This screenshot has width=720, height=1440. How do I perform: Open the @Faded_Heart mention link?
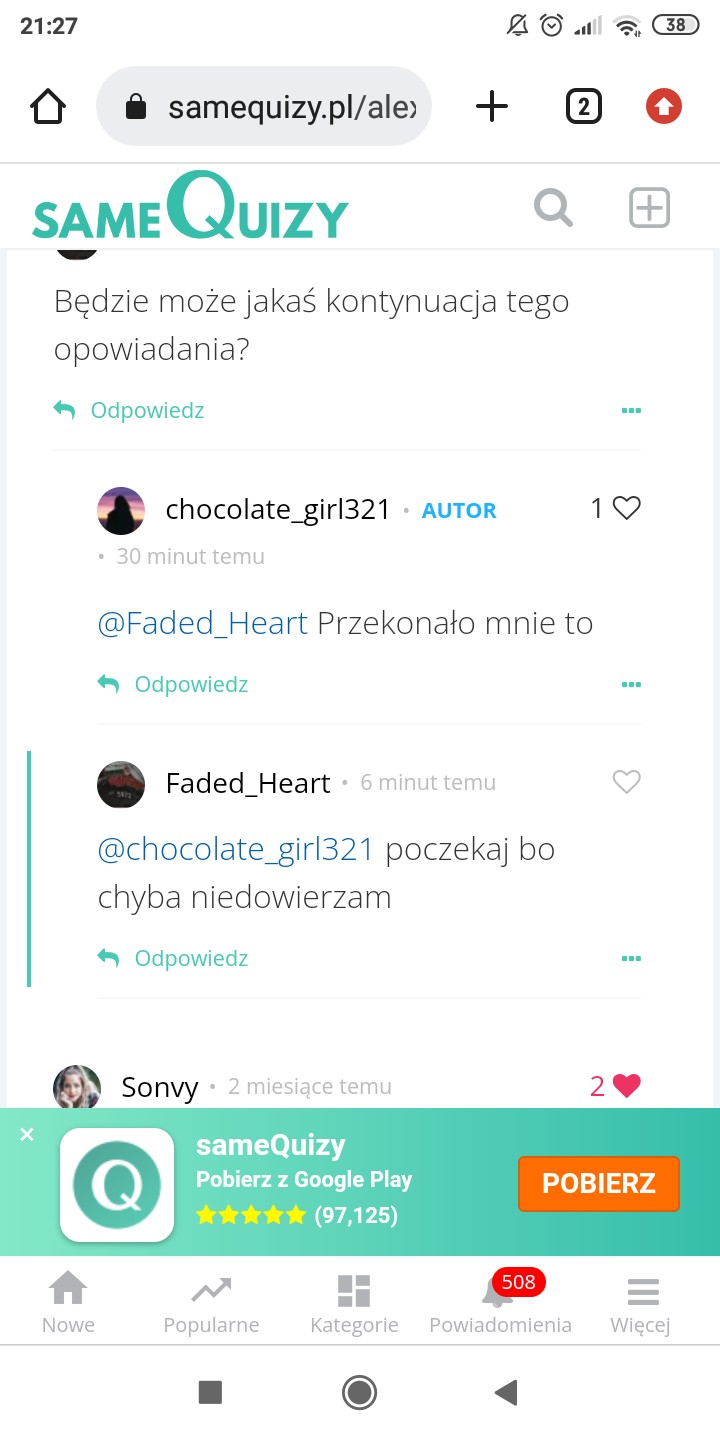(202, 623)
